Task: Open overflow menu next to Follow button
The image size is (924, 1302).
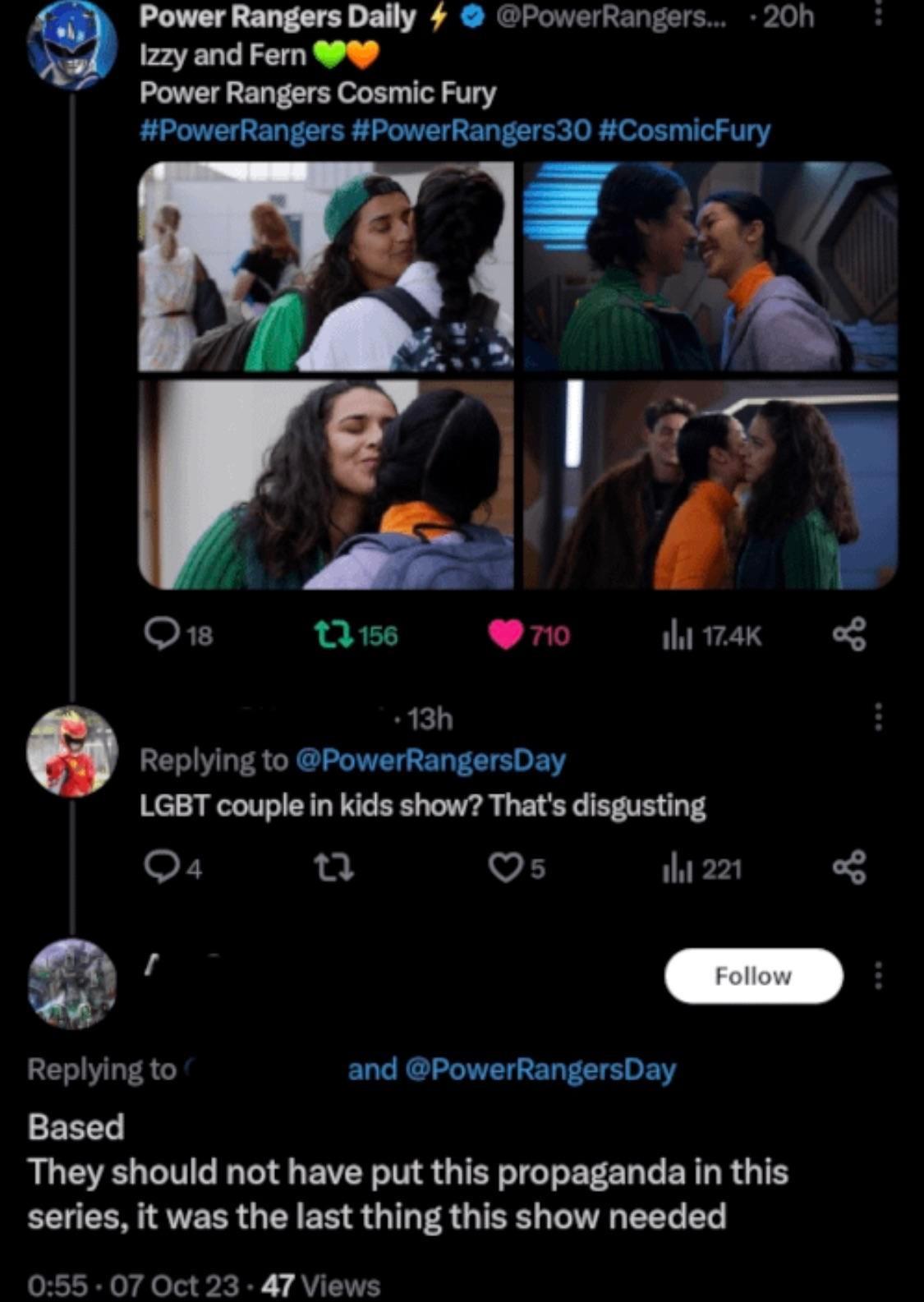Action: [877, 976]
